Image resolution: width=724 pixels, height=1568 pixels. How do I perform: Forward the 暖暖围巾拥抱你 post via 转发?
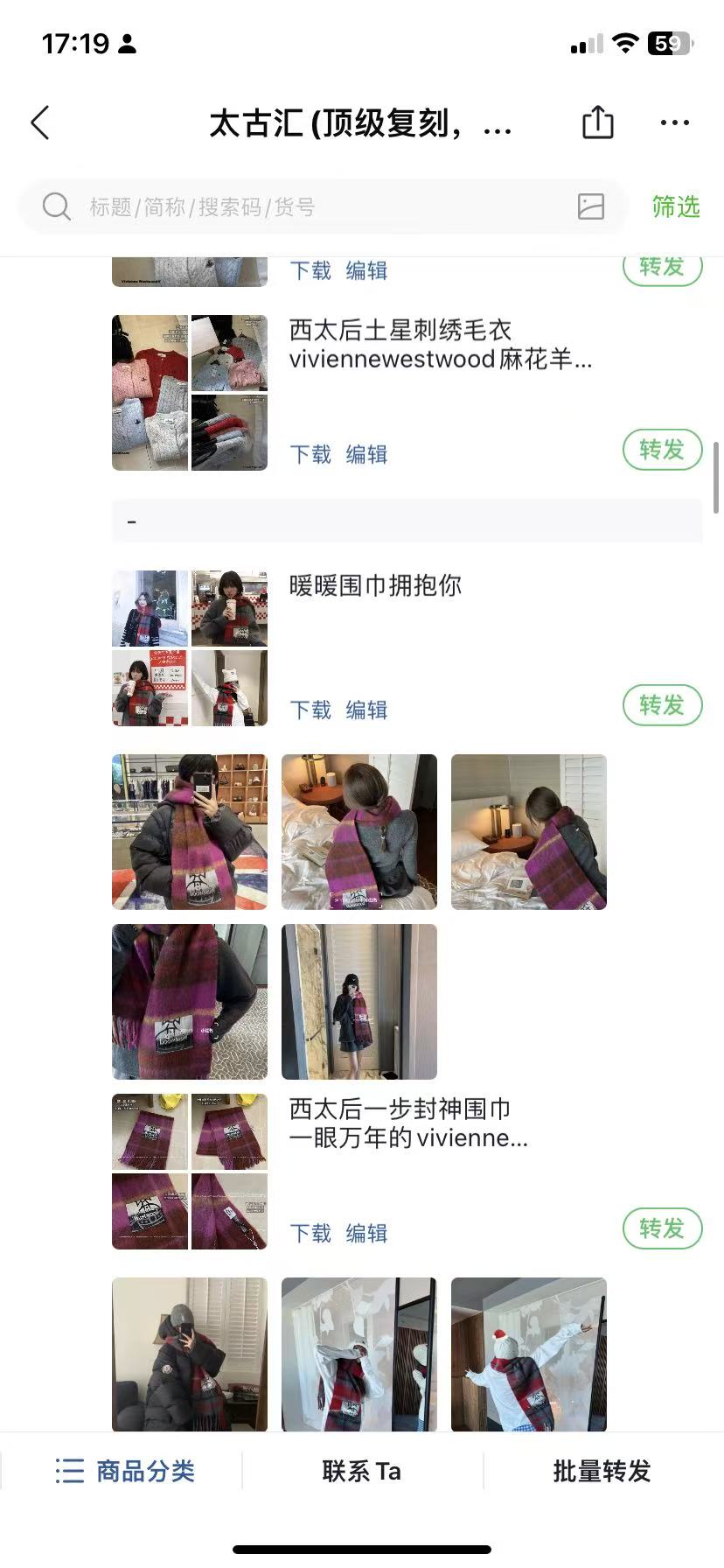[x=662, y=705]
